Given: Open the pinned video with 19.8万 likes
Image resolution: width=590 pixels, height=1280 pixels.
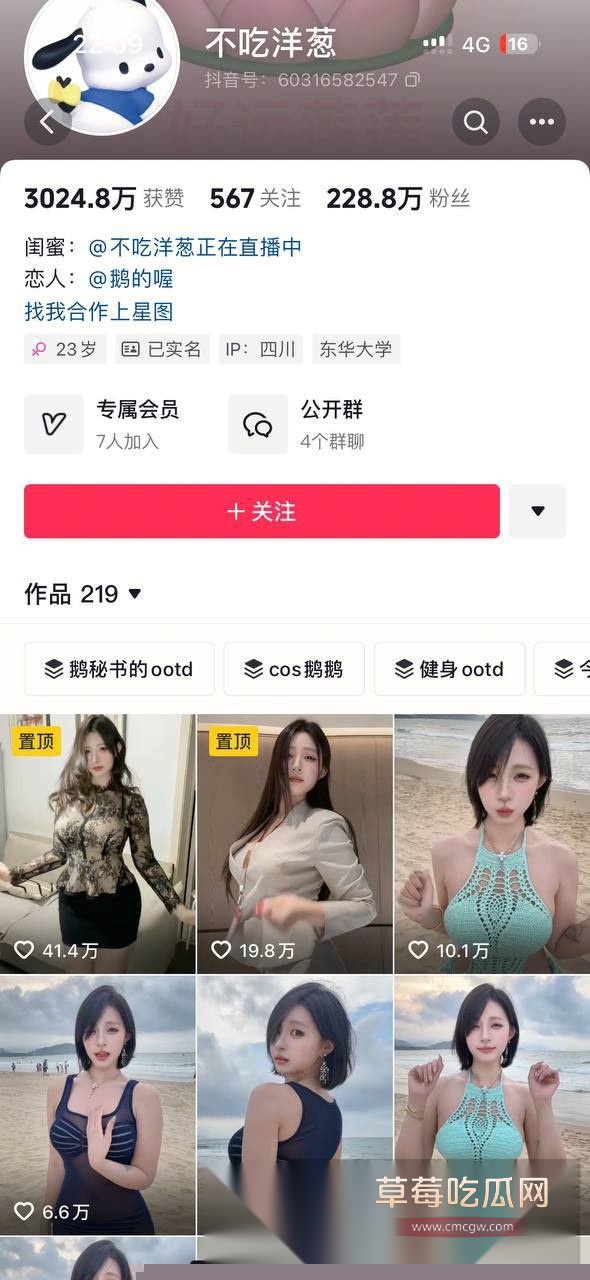Looking at the screenshot, I should click(295, 844).
